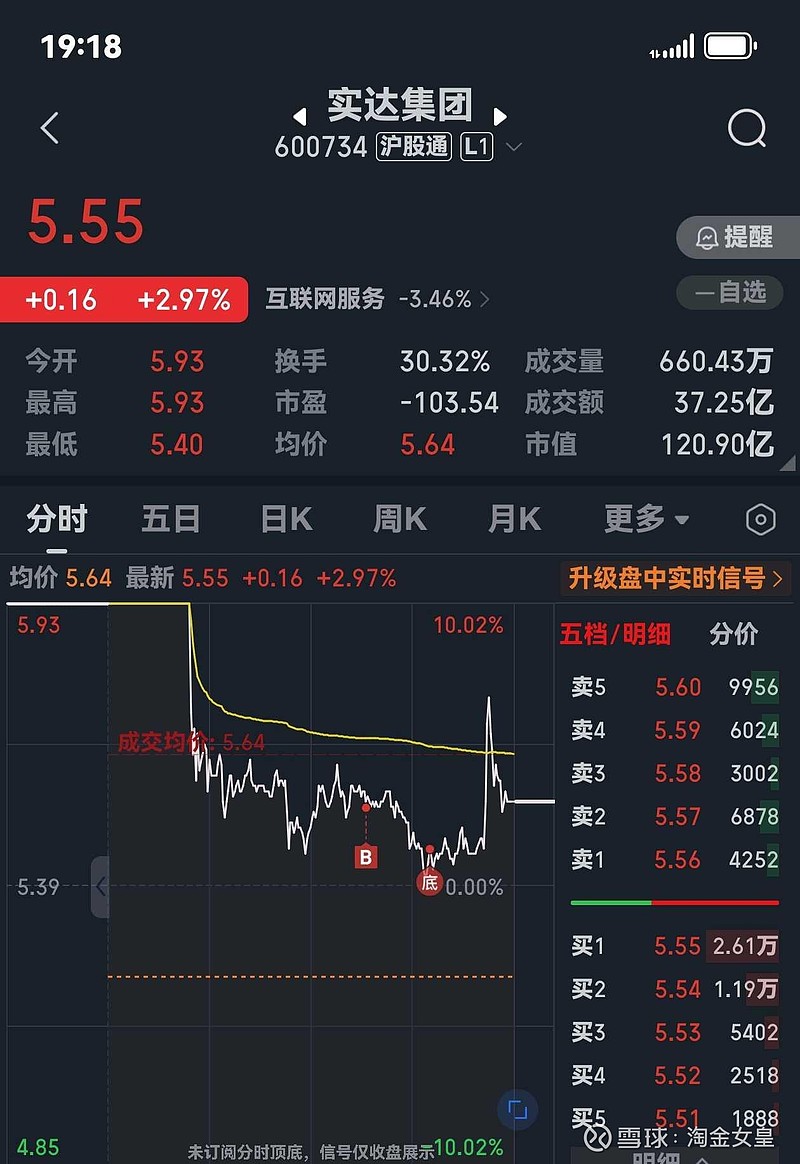The image size is (800, 1164).
Task: Open chart settings via the circular target icon
Action: point(762,519)
